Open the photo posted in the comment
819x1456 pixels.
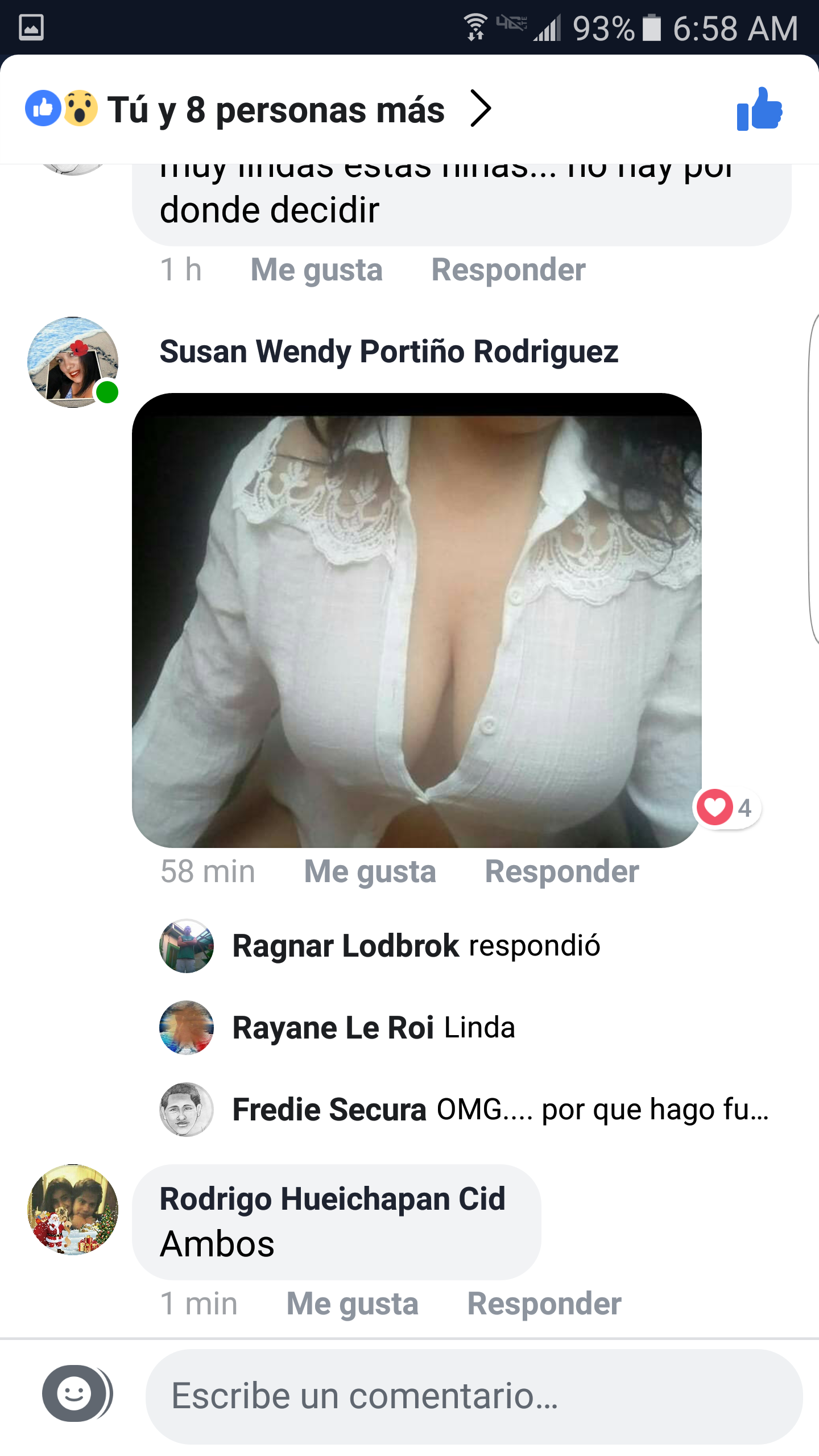coord(415,620)
